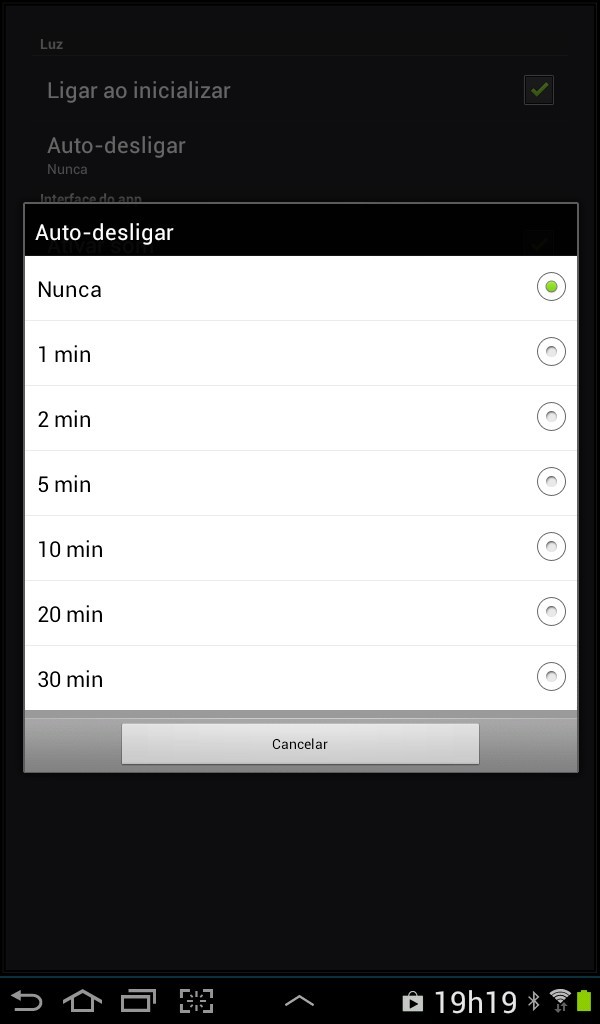This screenshot has width=600, height=1024.
Task: Select 30 min timer
Action: point(300,679)
